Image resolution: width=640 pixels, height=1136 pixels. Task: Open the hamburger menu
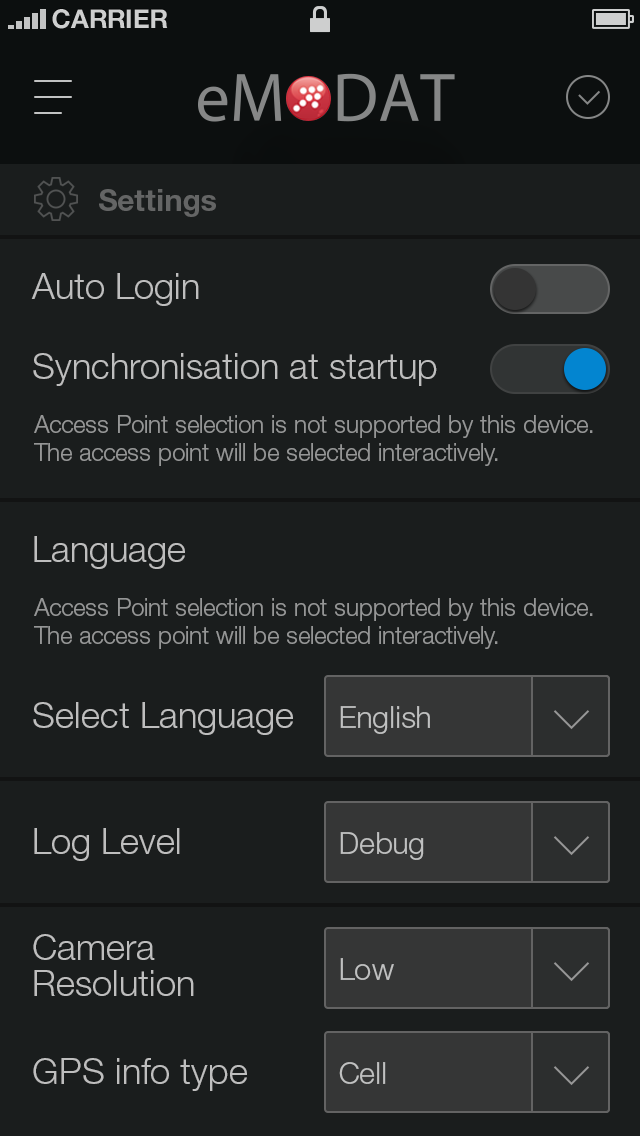click(53, 97)
